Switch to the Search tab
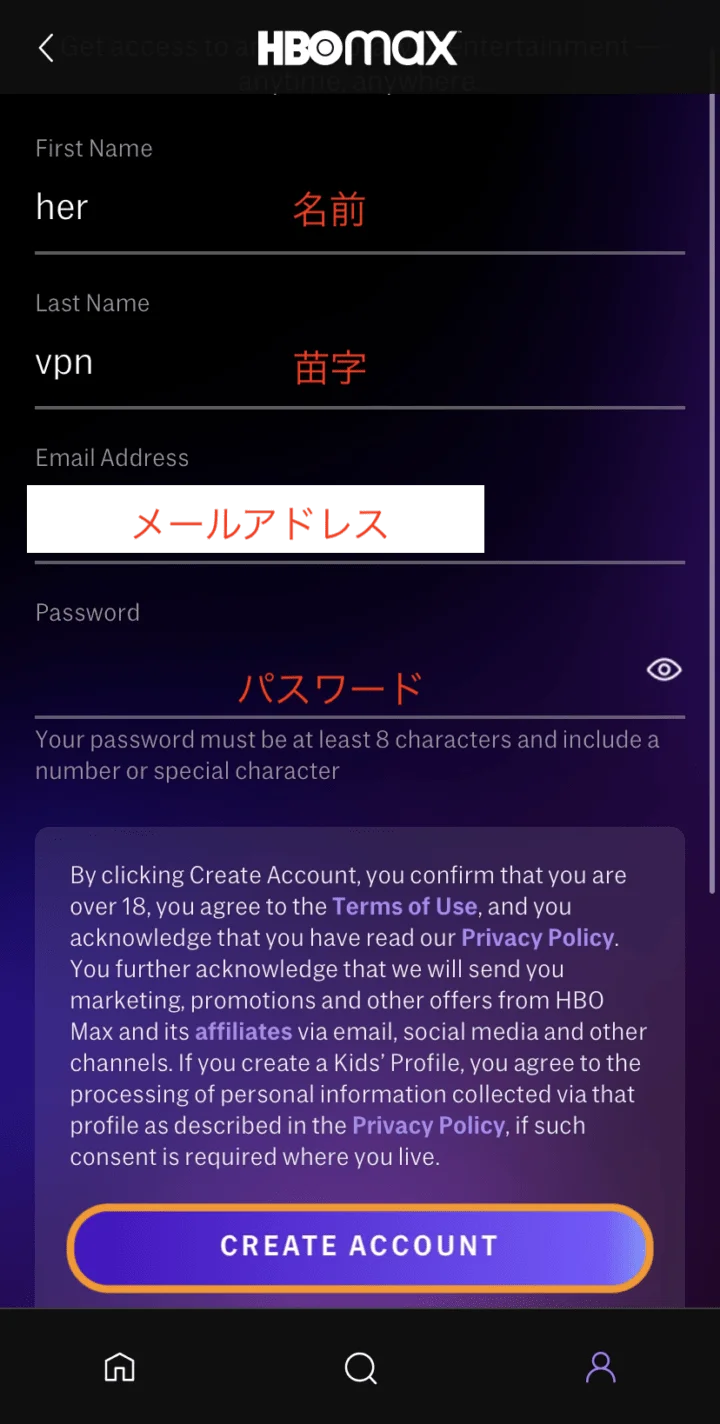The height and width of the screenshot is (1424, 720). tap(360, 1367)
